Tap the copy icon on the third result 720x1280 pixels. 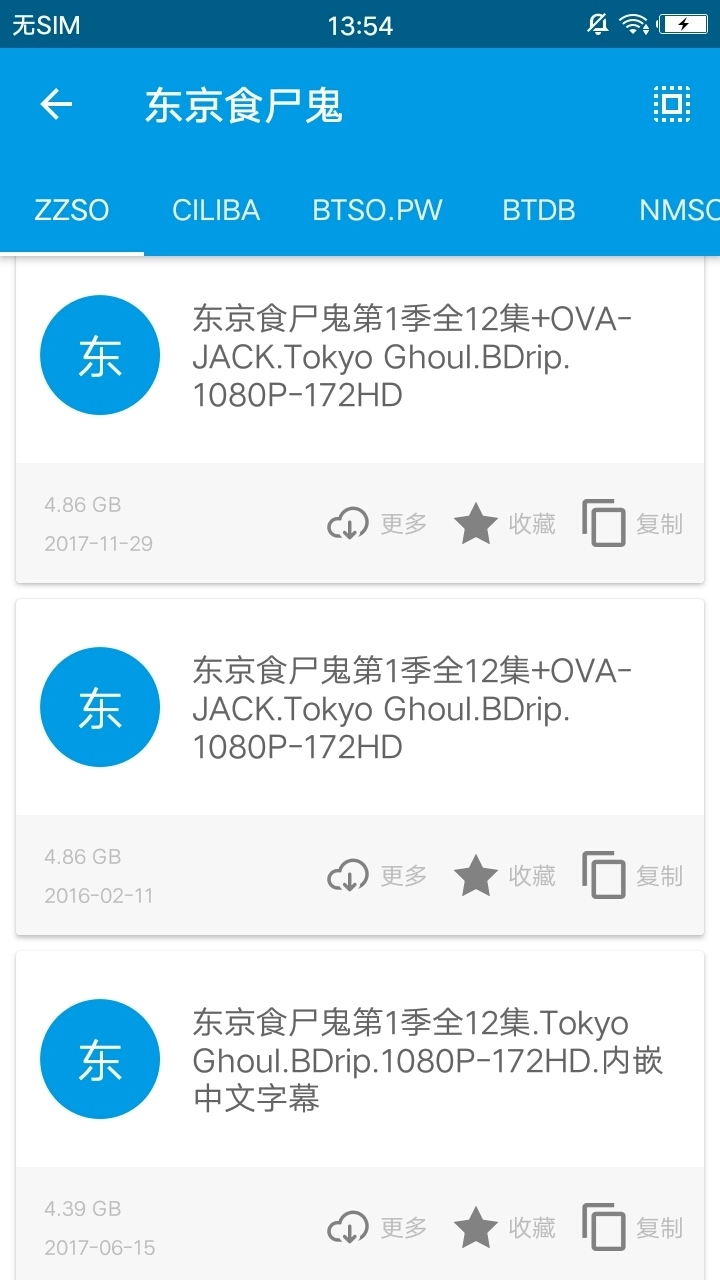pos(603,1227)
